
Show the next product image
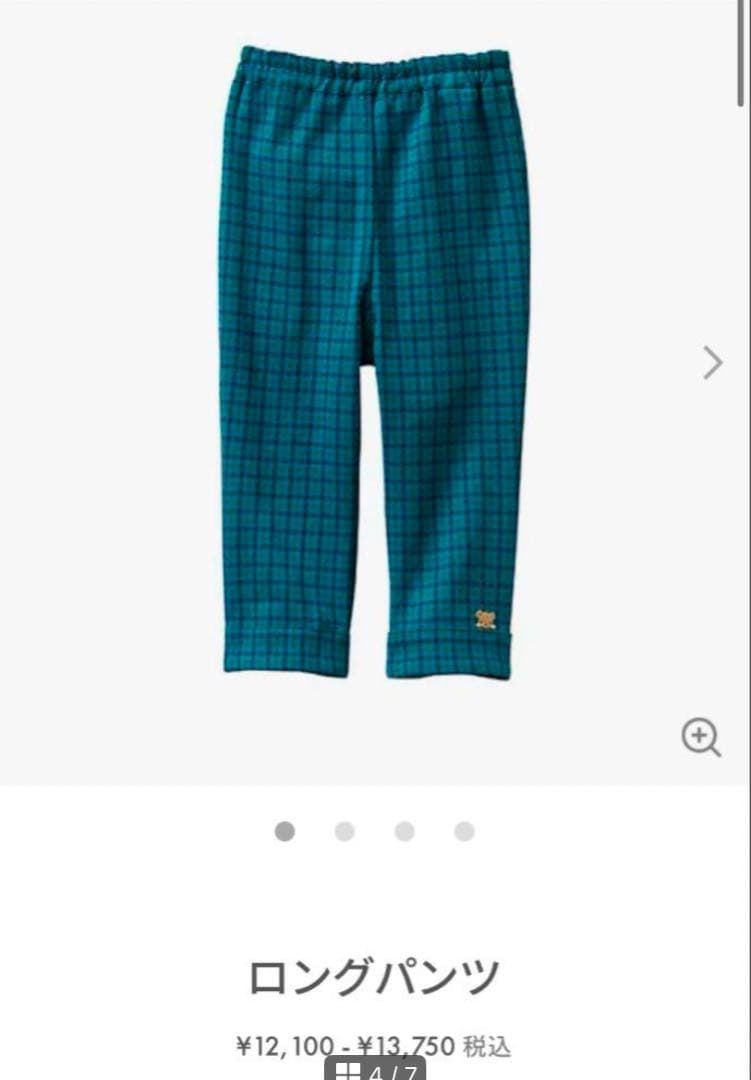[x=712, y=363]
